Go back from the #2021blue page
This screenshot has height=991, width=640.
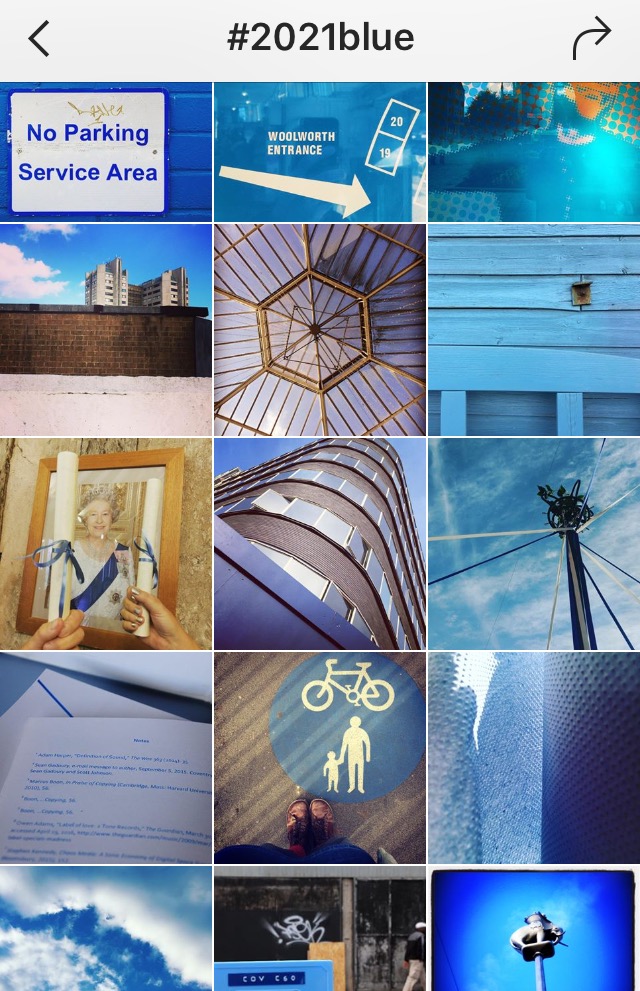[x=38, y=40]
